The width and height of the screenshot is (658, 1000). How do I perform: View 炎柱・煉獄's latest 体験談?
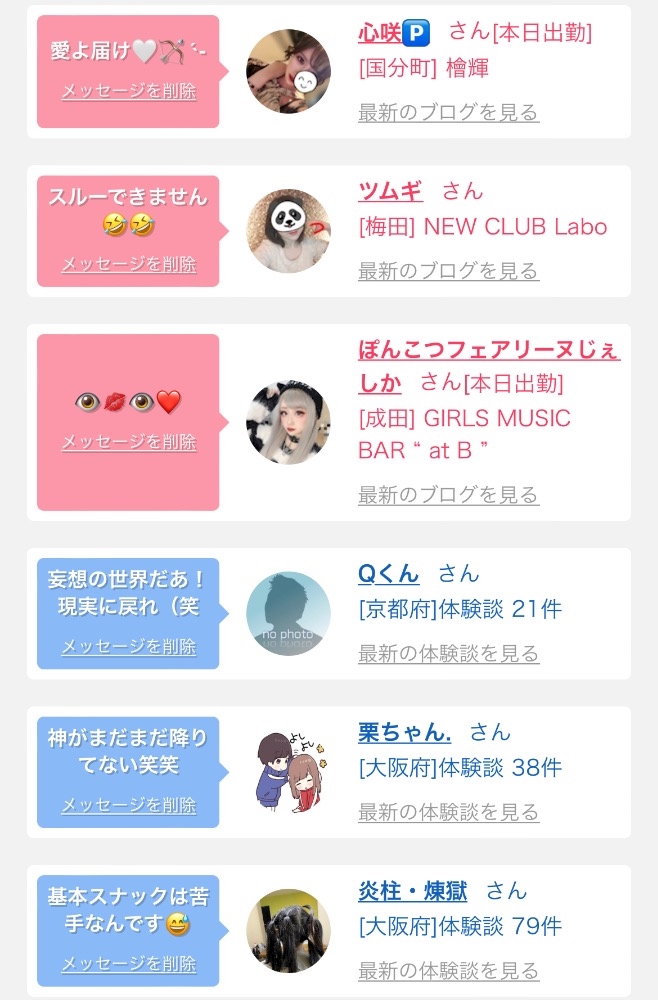point(448,971)
